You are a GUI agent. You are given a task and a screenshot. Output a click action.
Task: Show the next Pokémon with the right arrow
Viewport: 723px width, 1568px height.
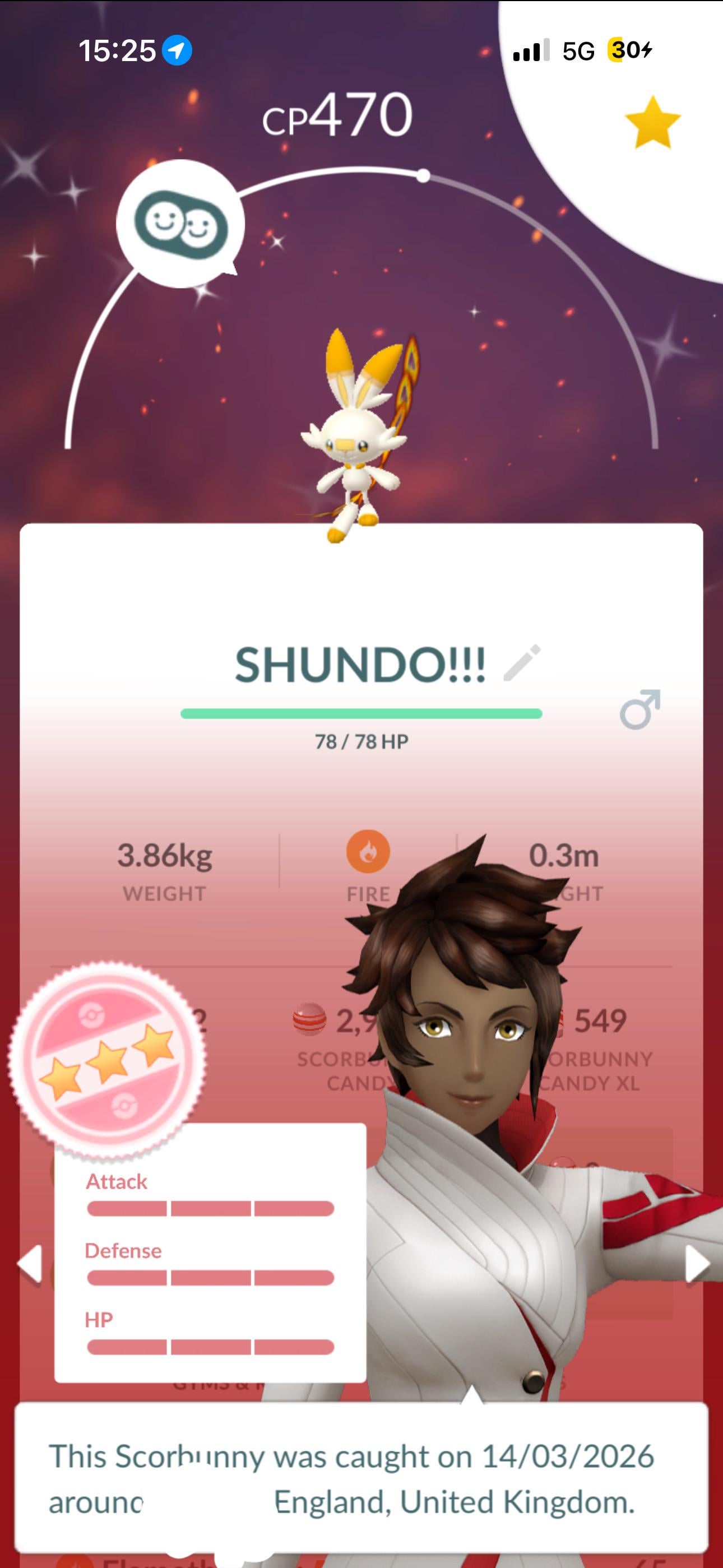[x=696, y=1264]
